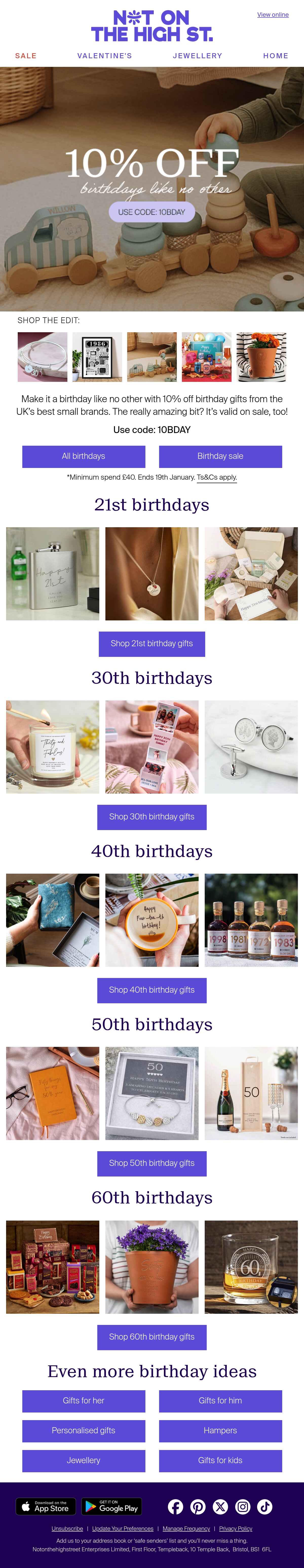Tap the All birthdays button
304x1568 pixels.
tap(83, 457)
